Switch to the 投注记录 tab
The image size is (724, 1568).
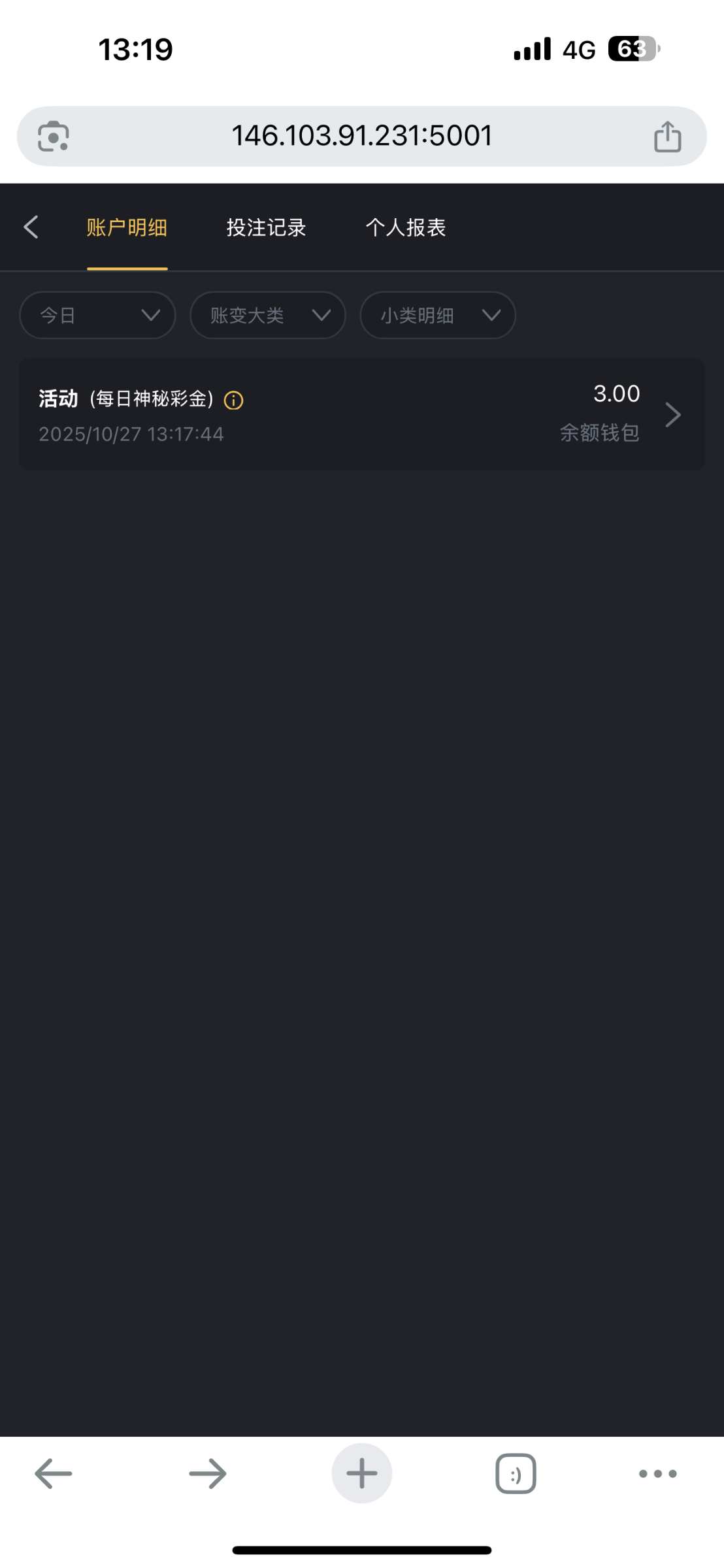pos(266,227)
